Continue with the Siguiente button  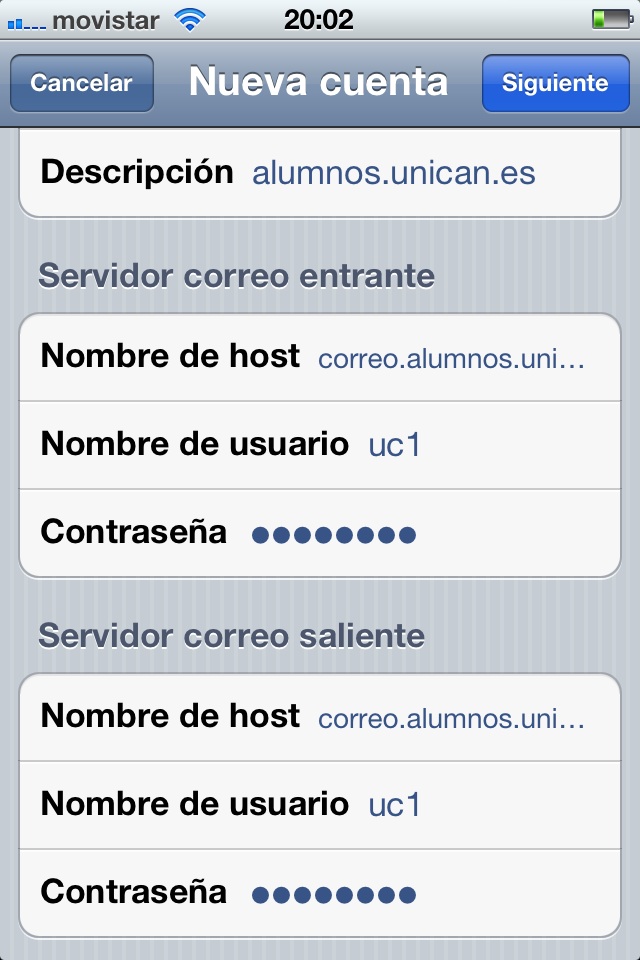(554, 83)
